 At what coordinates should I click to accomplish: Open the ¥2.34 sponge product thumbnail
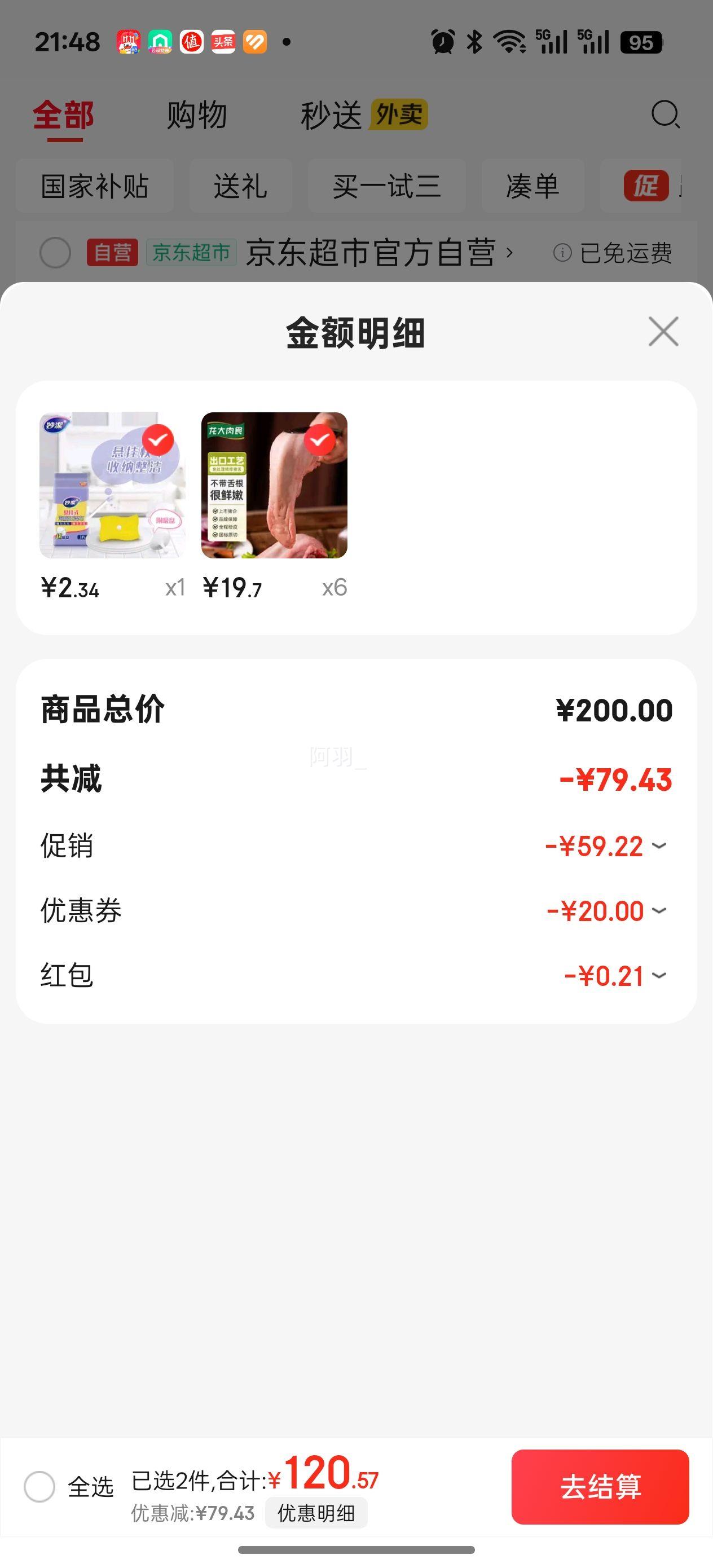tap(113, 485)
